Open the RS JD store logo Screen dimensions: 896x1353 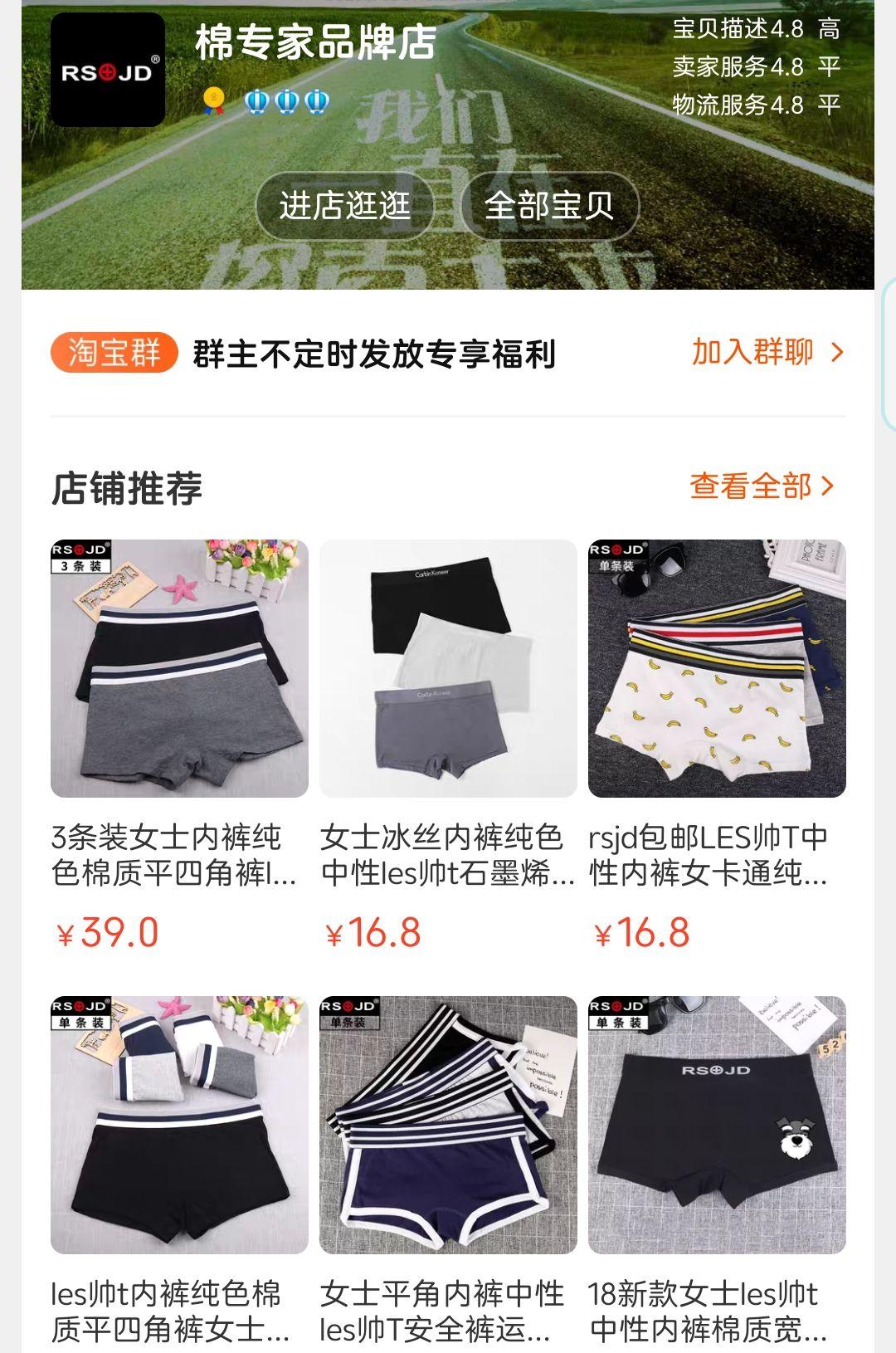[108, 71]
